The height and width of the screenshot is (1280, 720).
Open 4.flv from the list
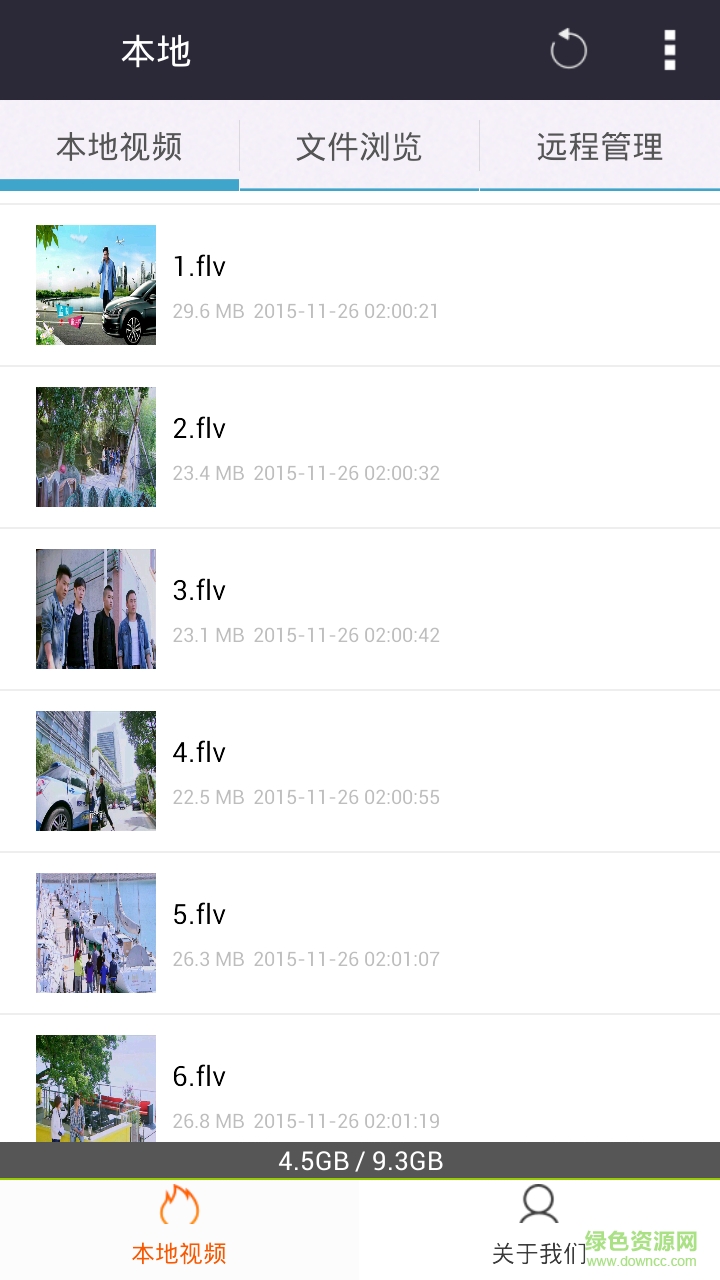(x=360, y=771)
